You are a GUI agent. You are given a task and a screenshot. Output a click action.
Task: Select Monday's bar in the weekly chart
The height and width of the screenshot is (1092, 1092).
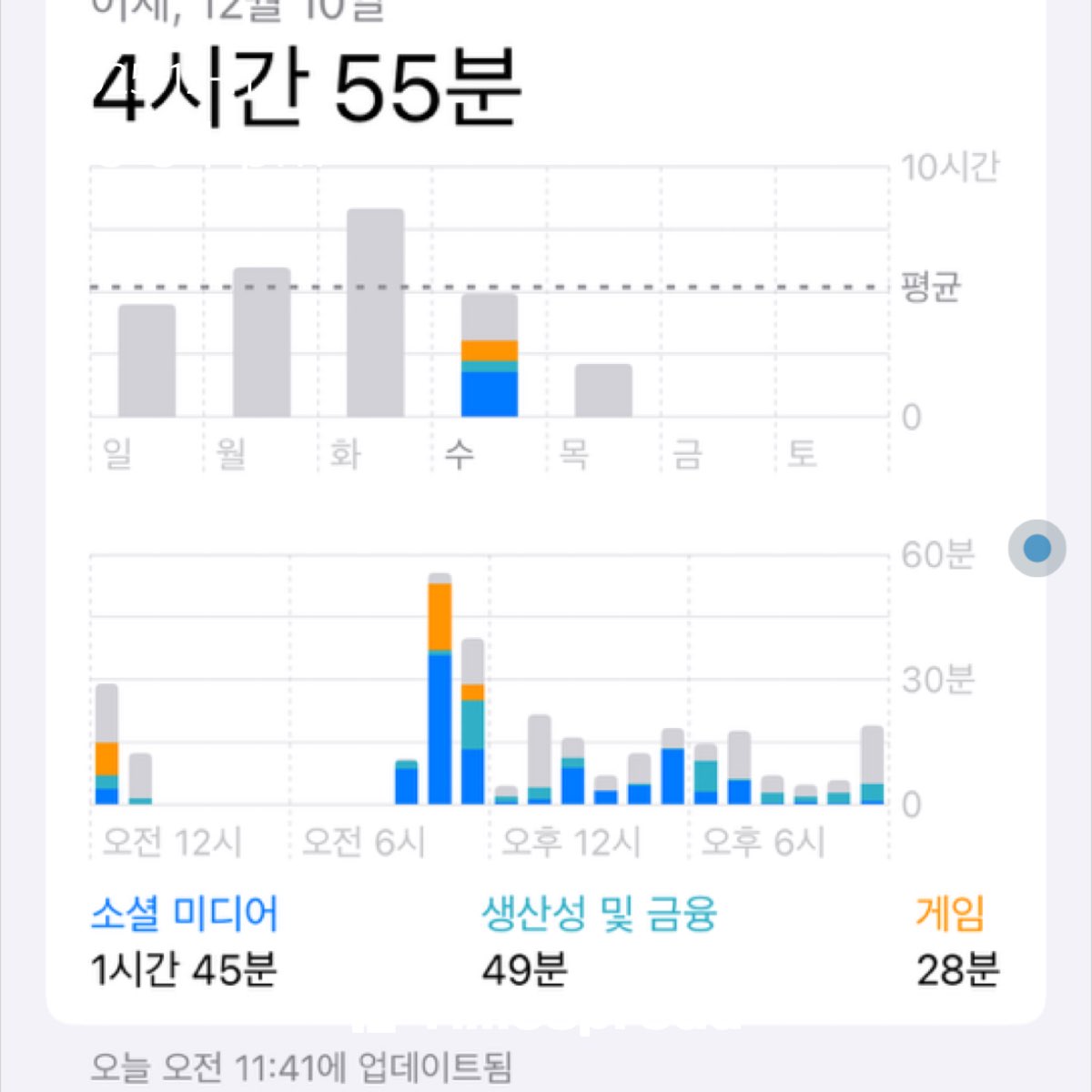point(261,343)
